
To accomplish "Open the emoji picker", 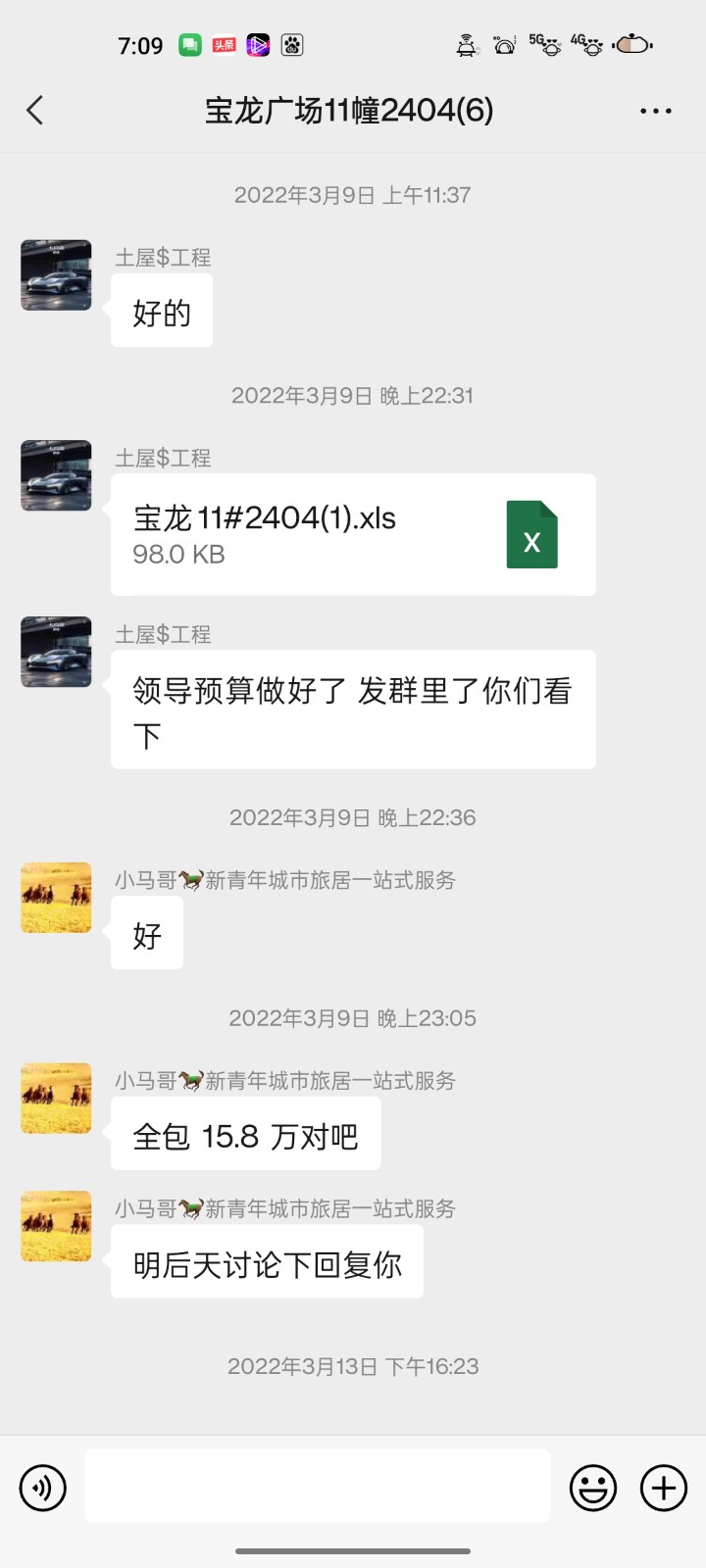I will pos(593,1488).
